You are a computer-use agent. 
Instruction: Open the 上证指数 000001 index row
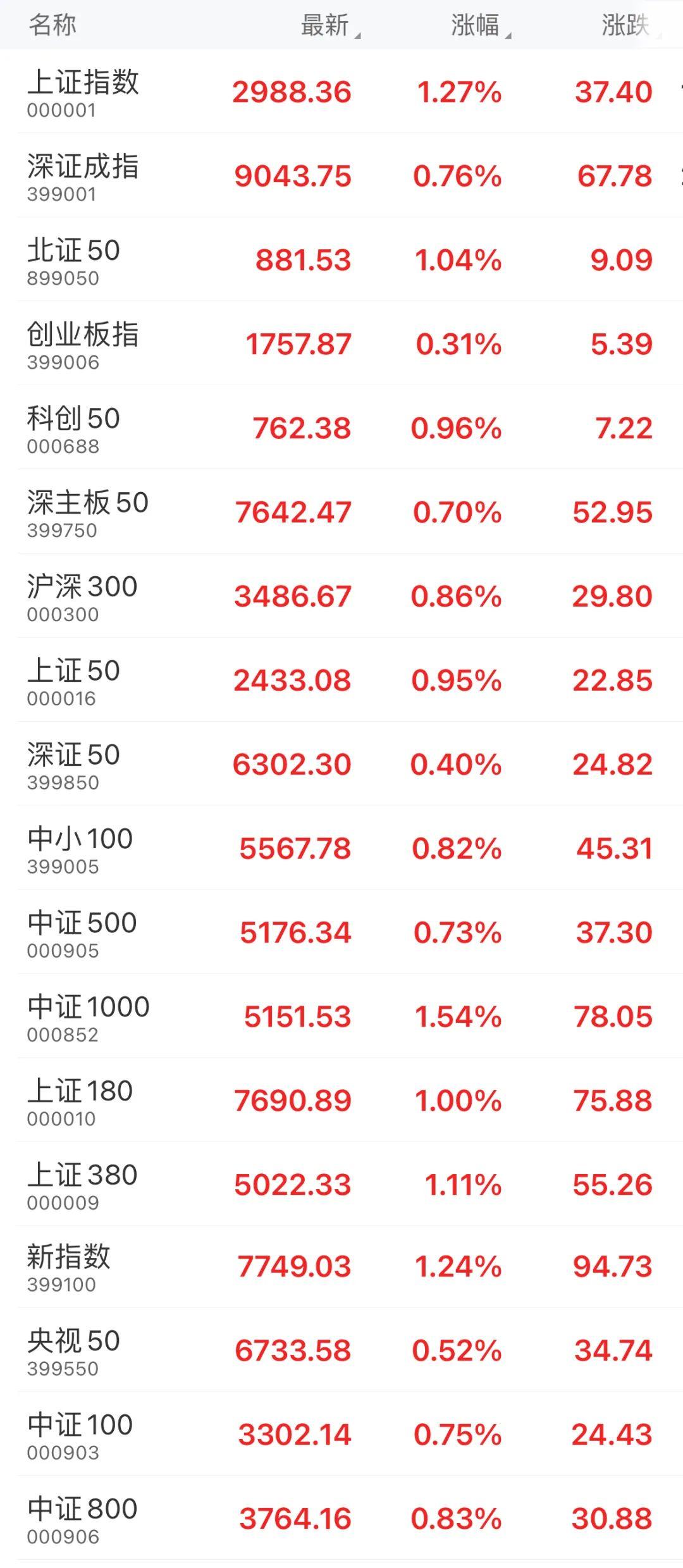pos(341,91)
